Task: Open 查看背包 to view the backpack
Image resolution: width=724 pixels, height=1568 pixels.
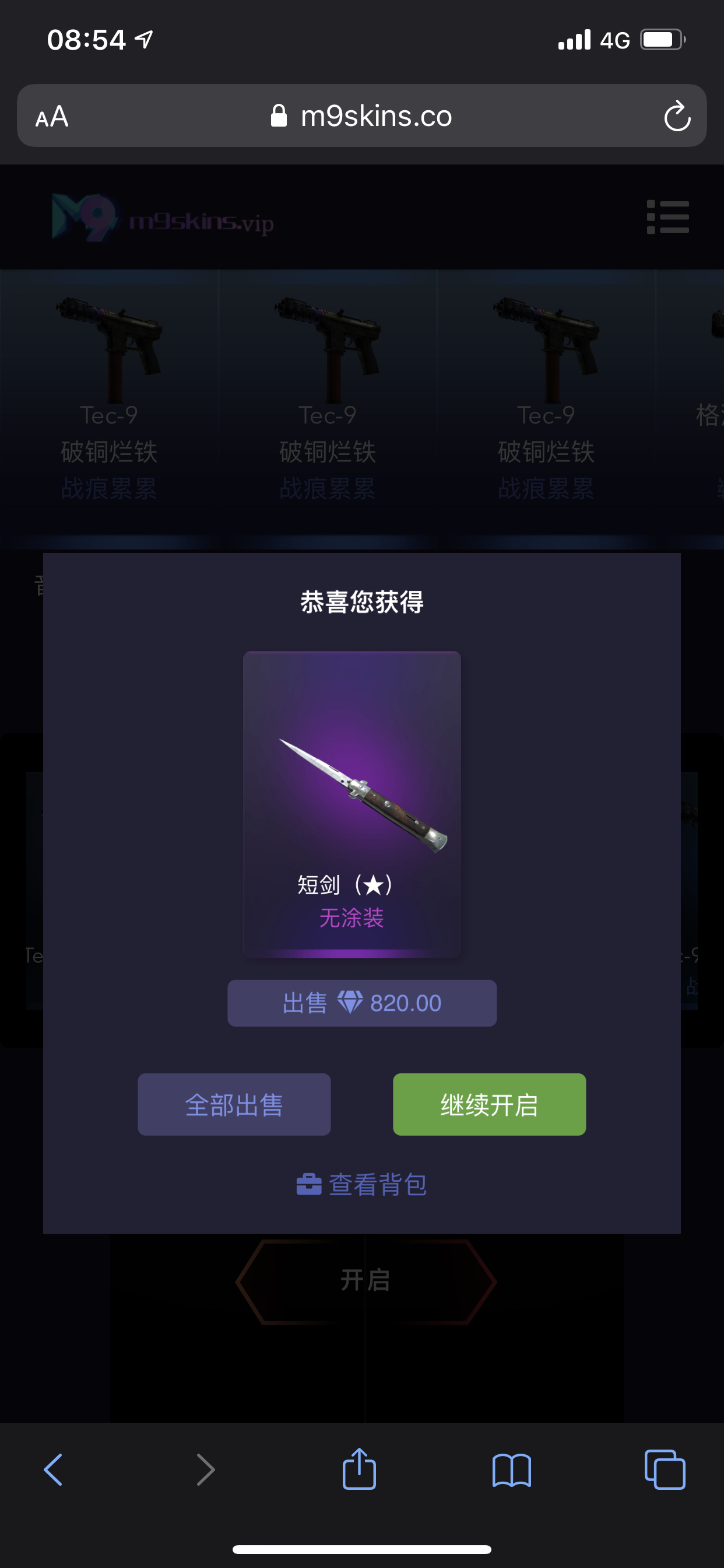Action: pyautogui.click(x=362, y=1184)
